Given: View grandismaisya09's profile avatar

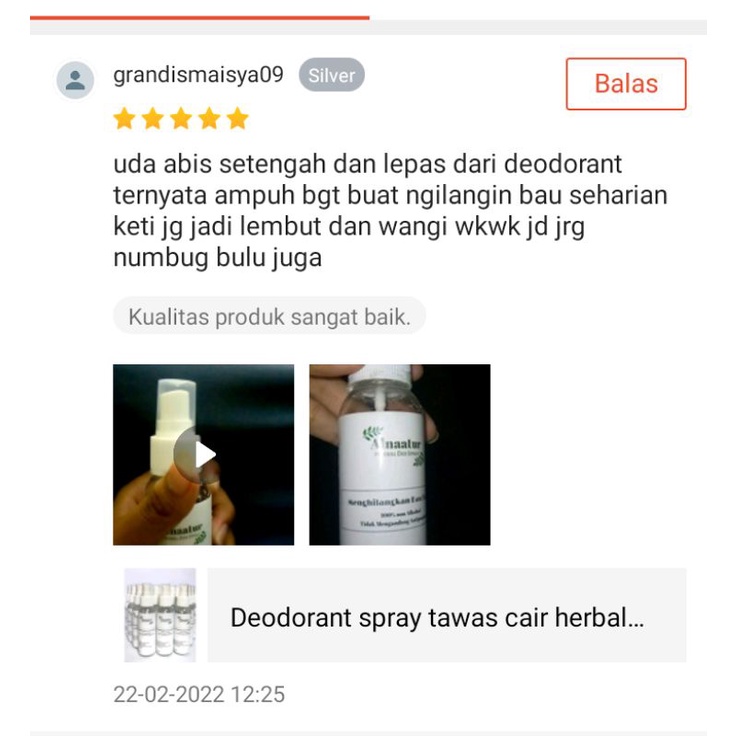Looking at the screenshot, I should 75,80.
